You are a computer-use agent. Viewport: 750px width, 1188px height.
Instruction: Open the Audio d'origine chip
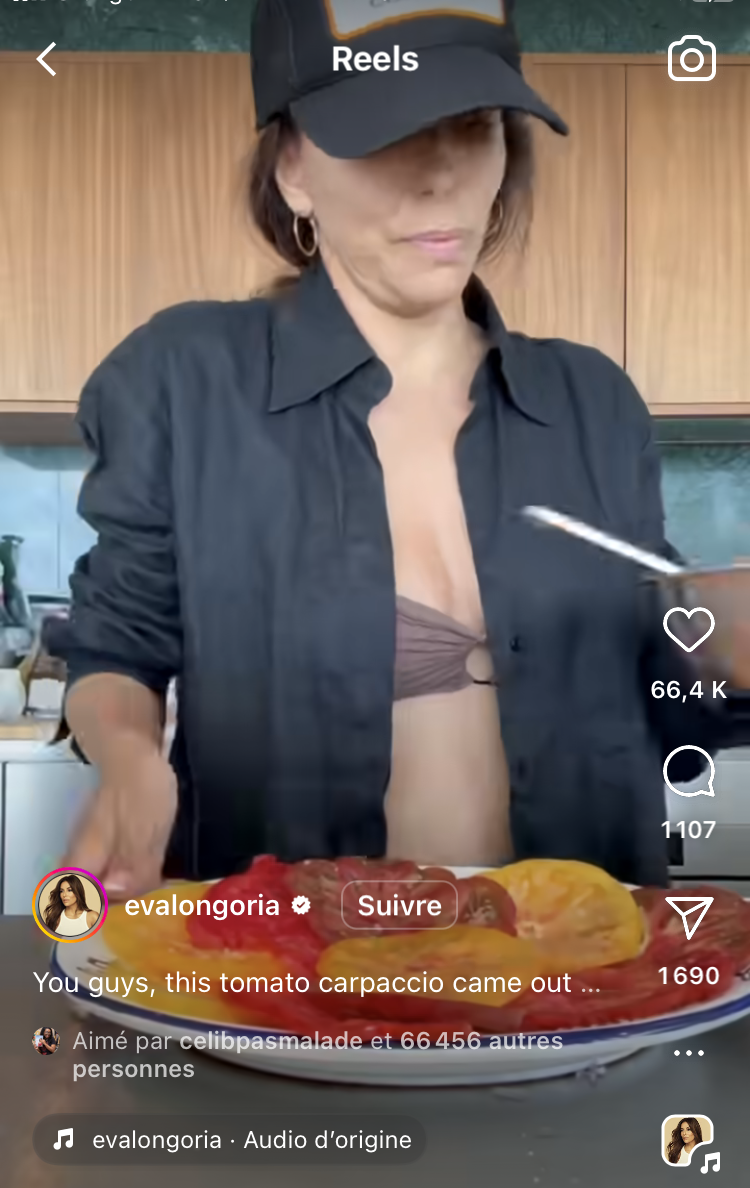tap(230, 1140)
